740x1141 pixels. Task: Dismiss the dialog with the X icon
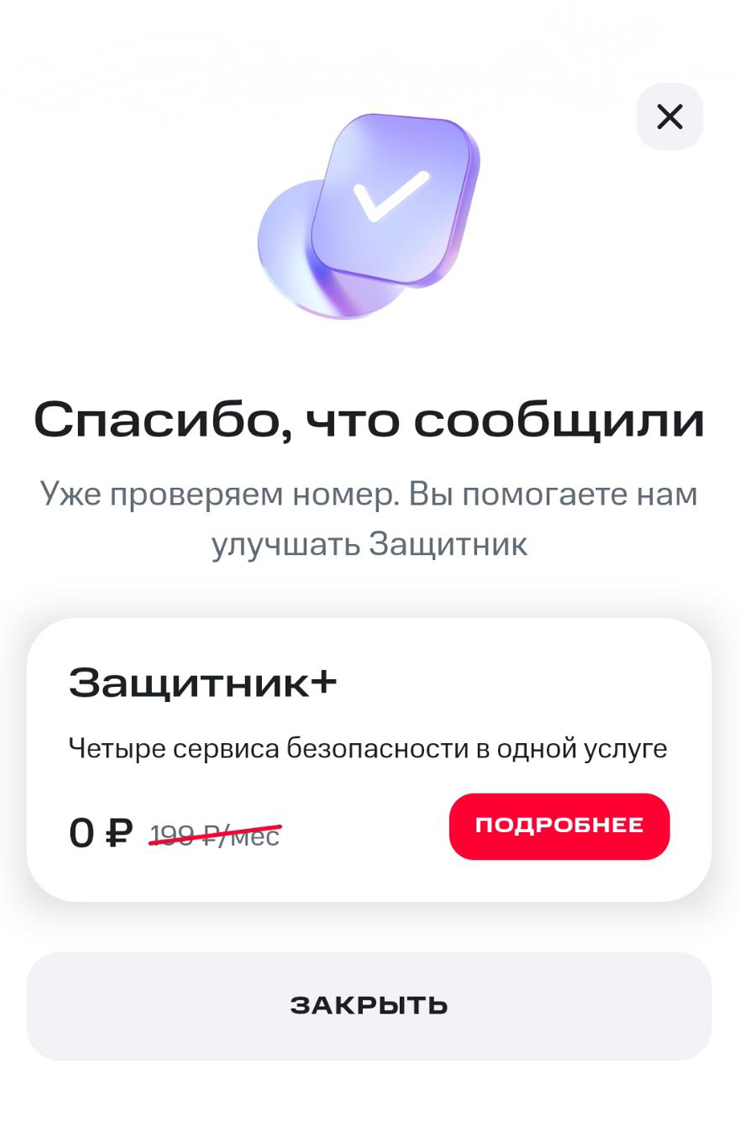pos(669,117)
